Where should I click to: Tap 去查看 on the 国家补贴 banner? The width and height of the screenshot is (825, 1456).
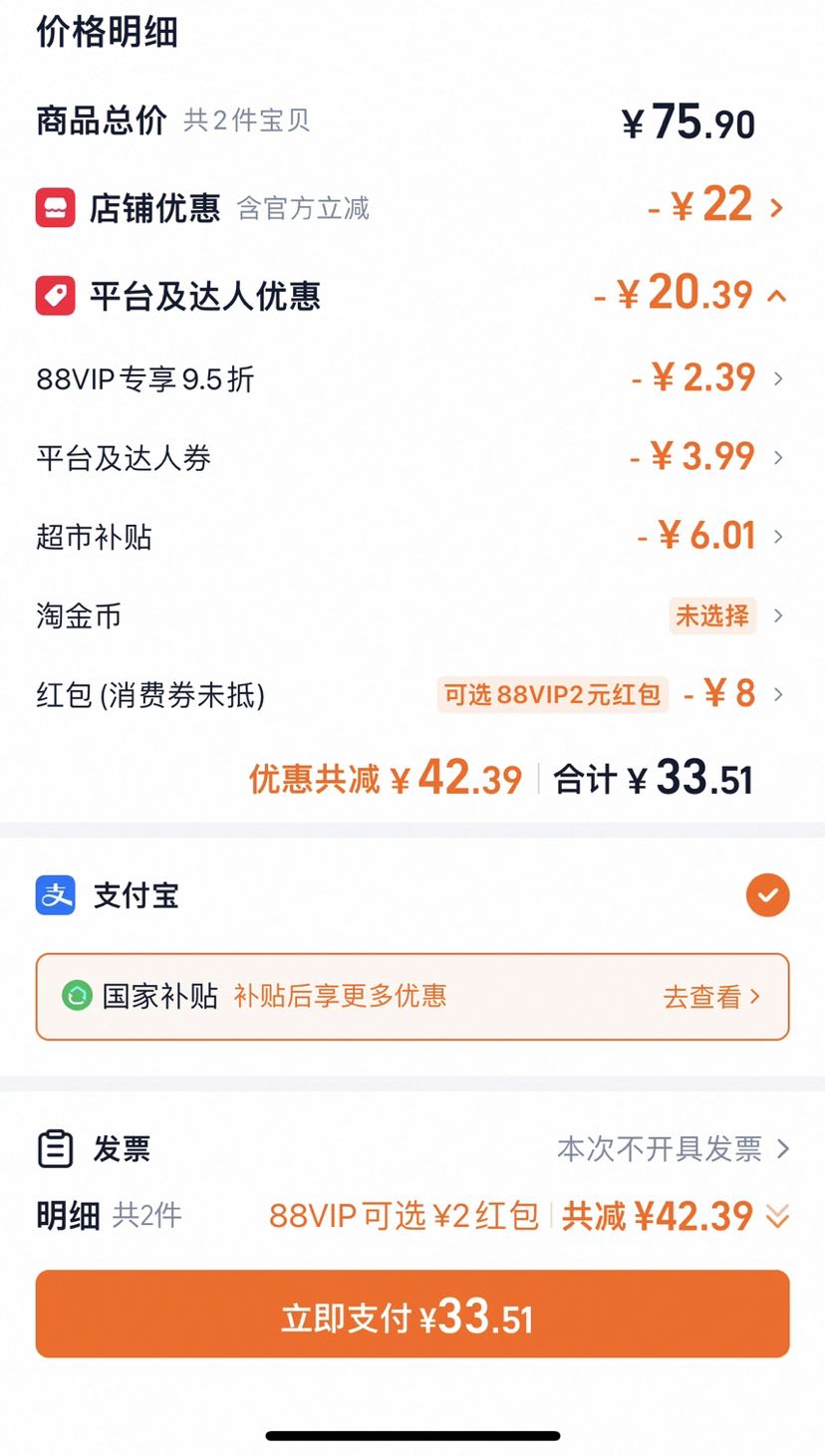pos(711,997)
